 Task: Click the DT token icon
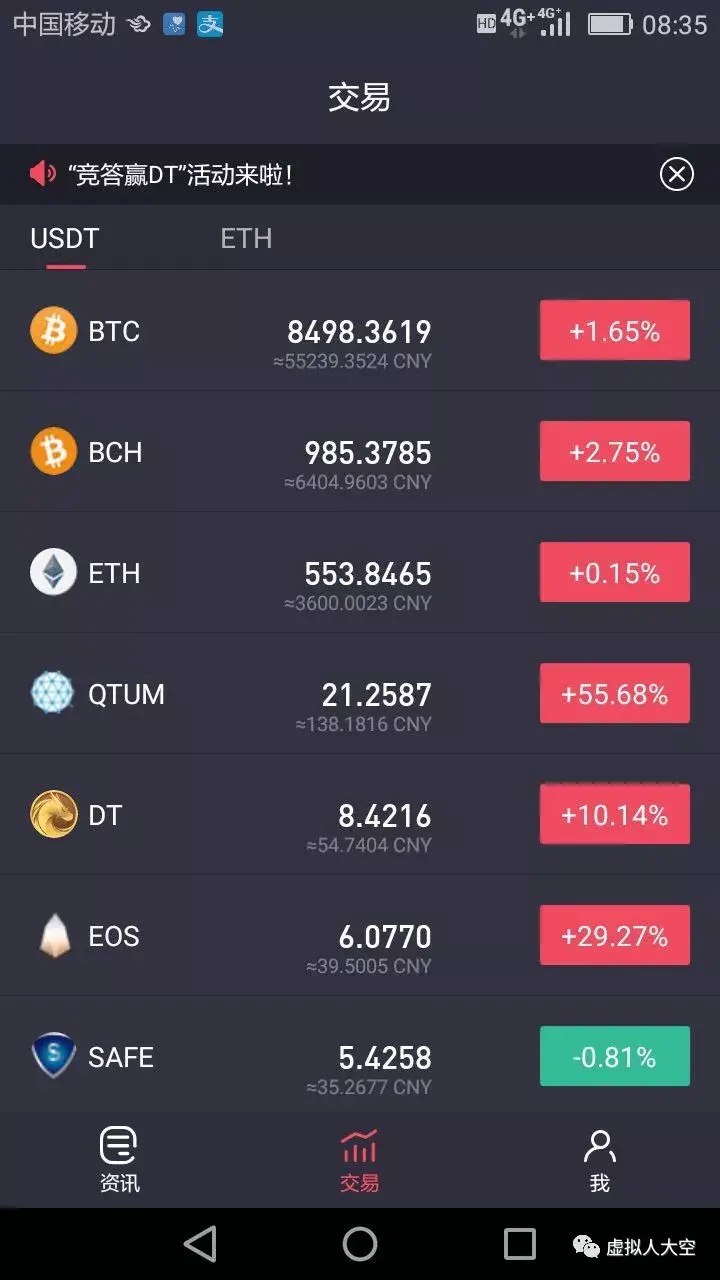point(55,814)
